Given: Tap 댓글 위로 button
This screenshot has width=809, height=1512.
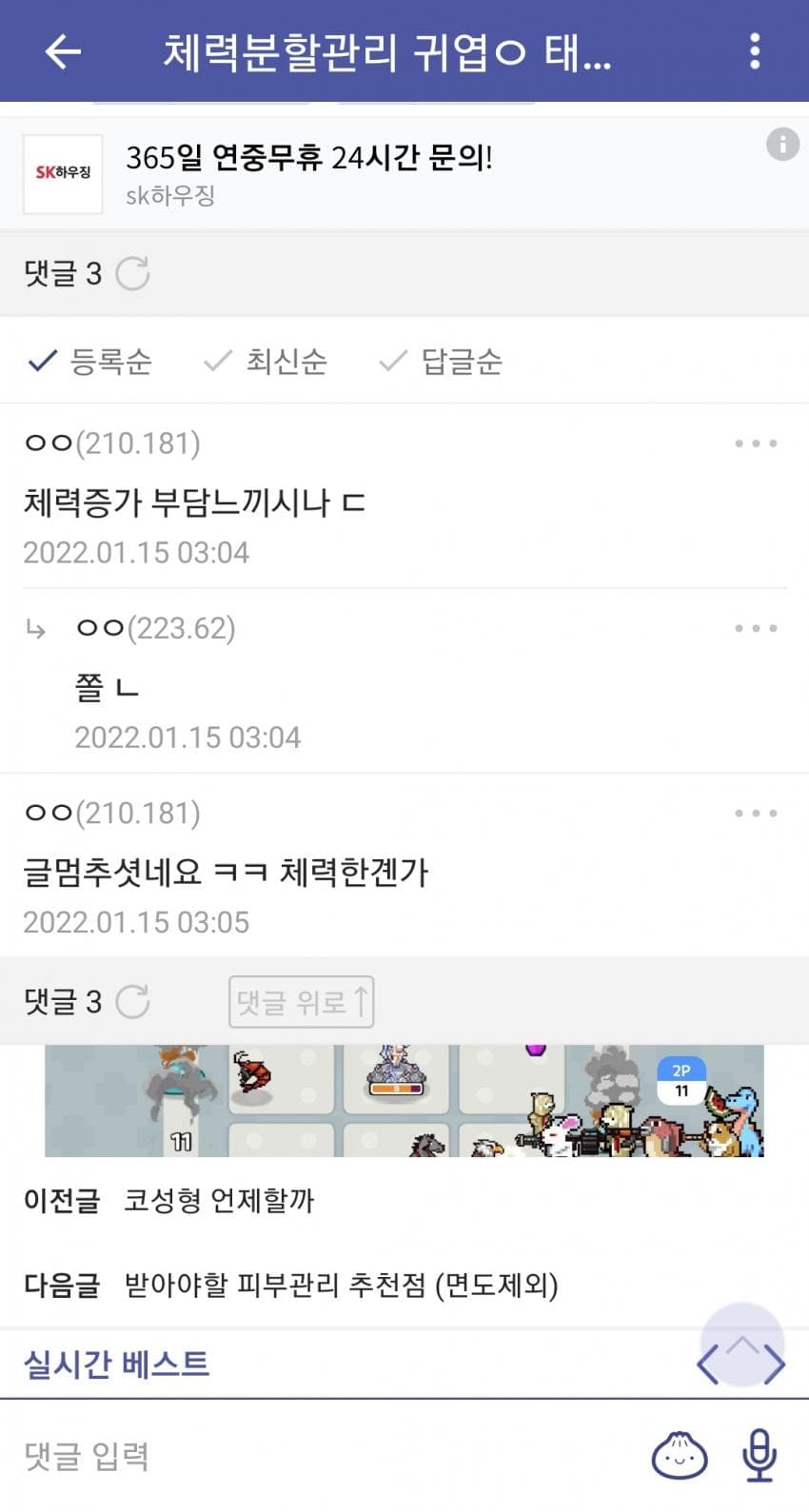Looking at the screenshot, I should click(x=301, y=1002).
